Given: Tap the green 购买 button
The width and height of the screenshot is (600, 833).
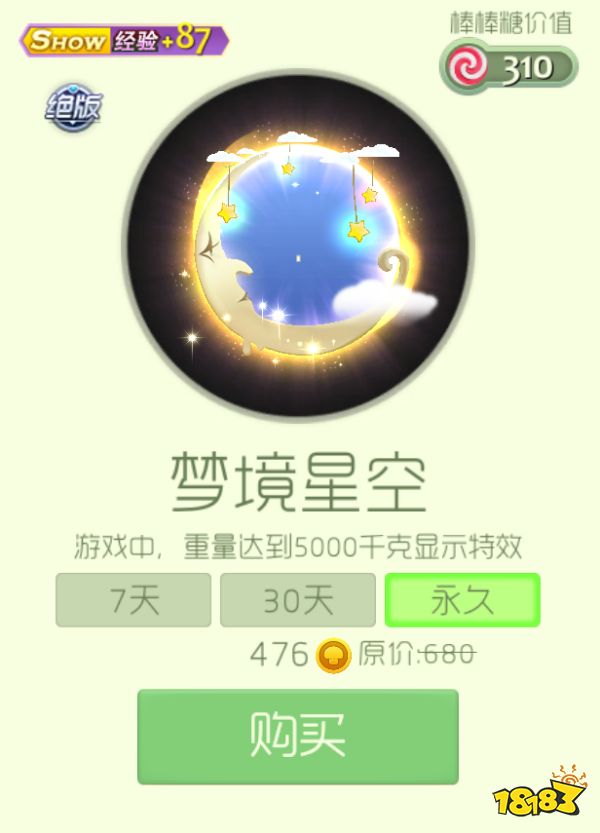Looking at the screenshot, I should click(x=298, y=736).
